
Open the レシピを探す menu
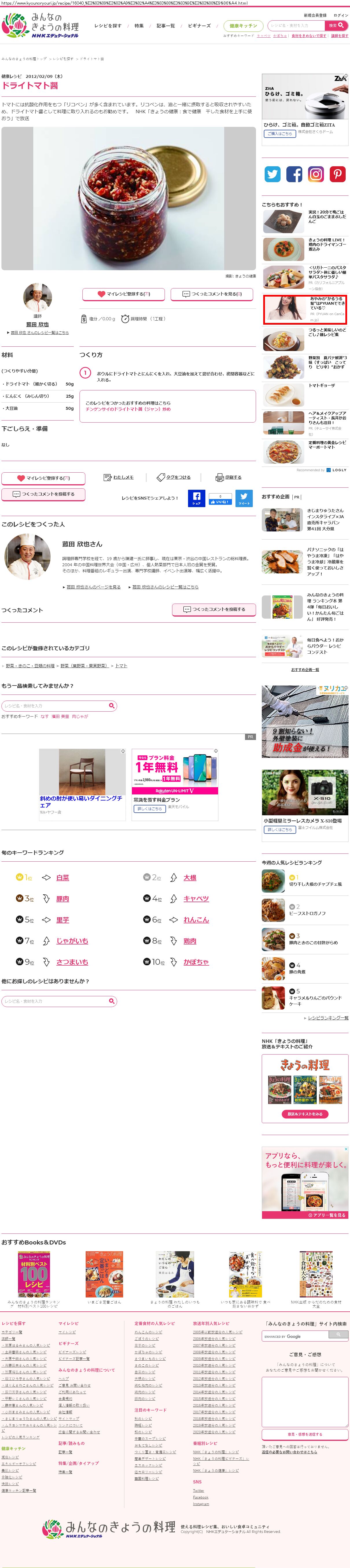[108, 25]
